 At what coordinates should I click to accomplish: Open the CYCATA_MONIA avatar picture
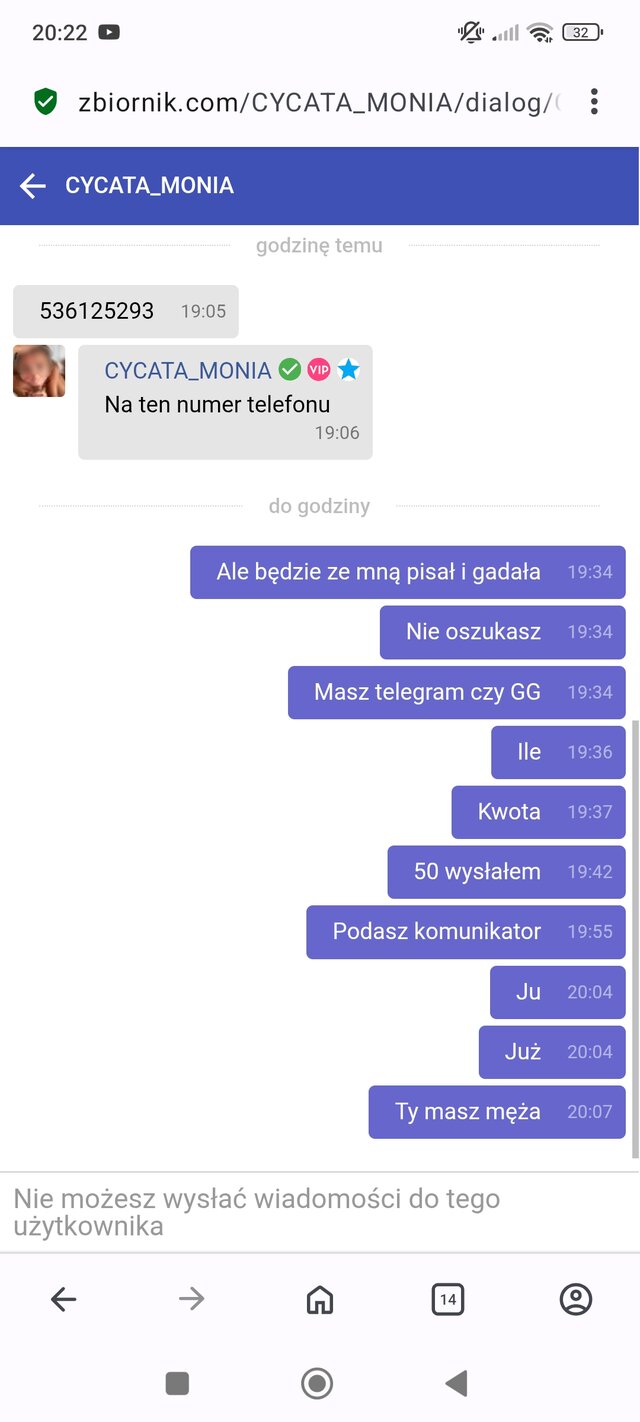pos(39,371)
